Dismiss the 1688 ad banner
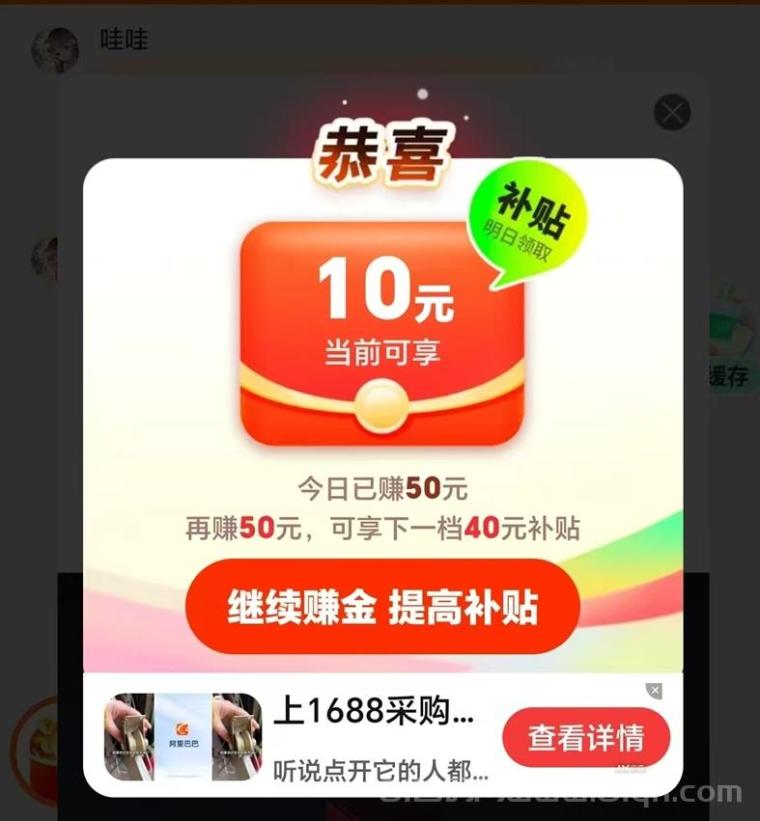This screenshot has height=821, width=760. click(654, 691)
